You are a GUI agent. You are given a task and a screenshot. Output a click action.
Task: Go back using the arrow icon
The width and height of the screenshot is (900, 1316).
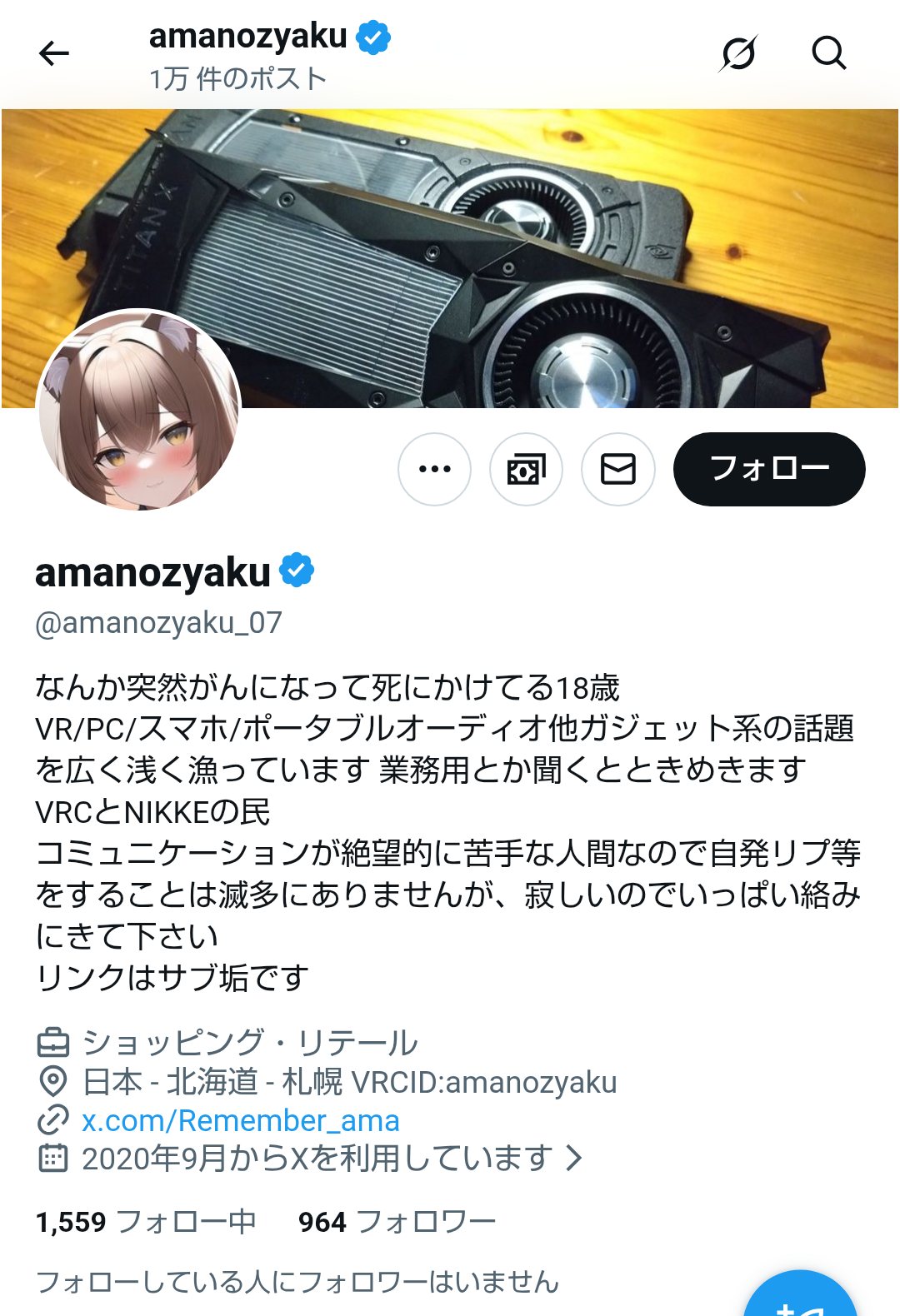tap(54, 54)
